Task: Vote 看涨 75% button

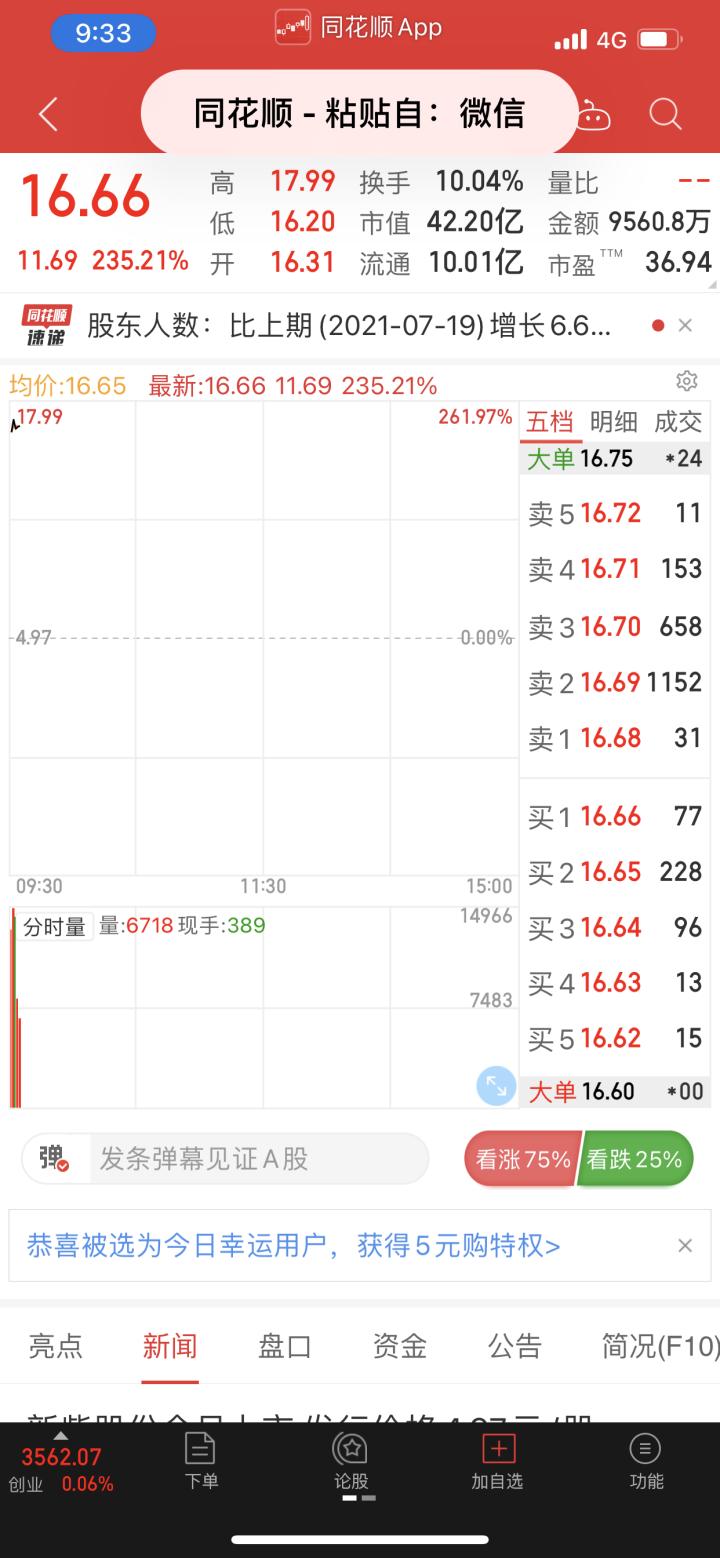Action: point(521,1159)
